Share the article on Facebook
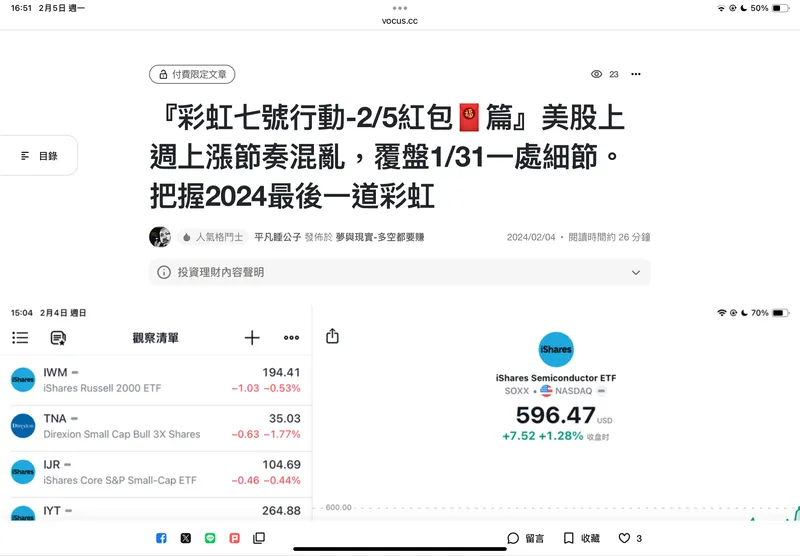This screenshot has height=556, width=800. (x=162, y=538)
